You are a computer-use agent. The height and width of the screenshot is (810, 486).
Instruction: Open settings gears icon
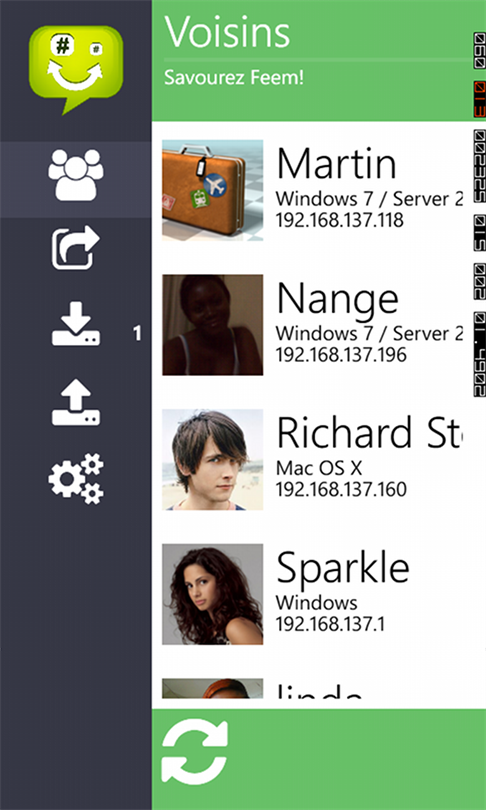click(x=76, y=478)
